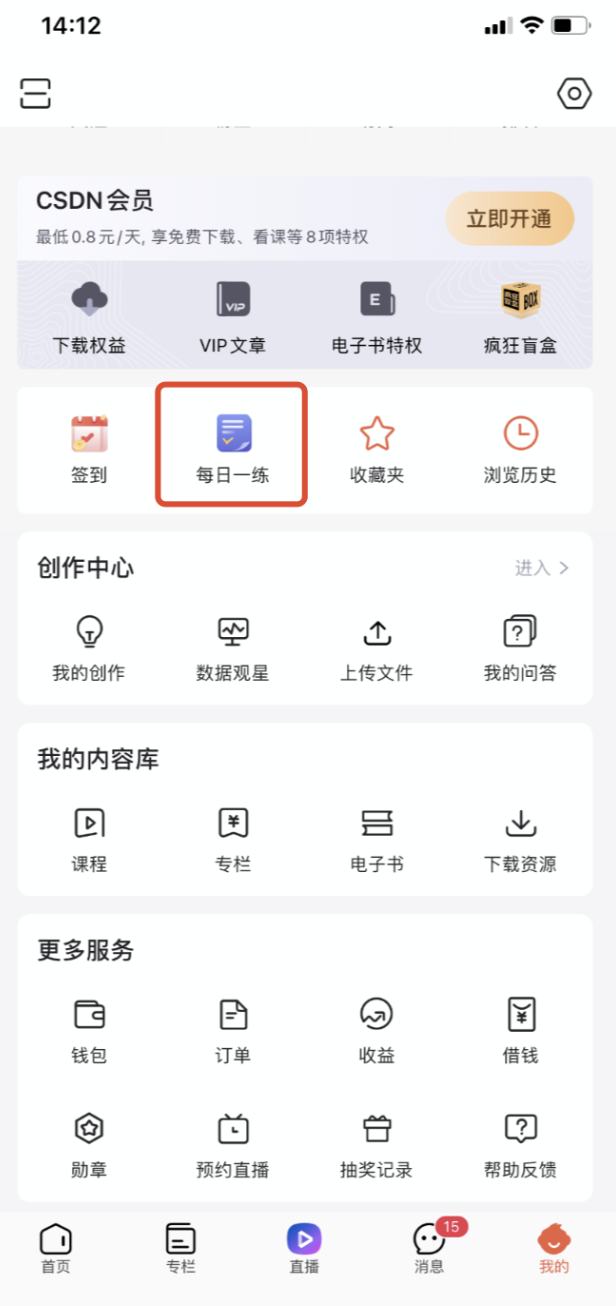Screen dimensions: 616x1306
Task: Open the scan icon in the top bar
Action: (x=35, y=94)
